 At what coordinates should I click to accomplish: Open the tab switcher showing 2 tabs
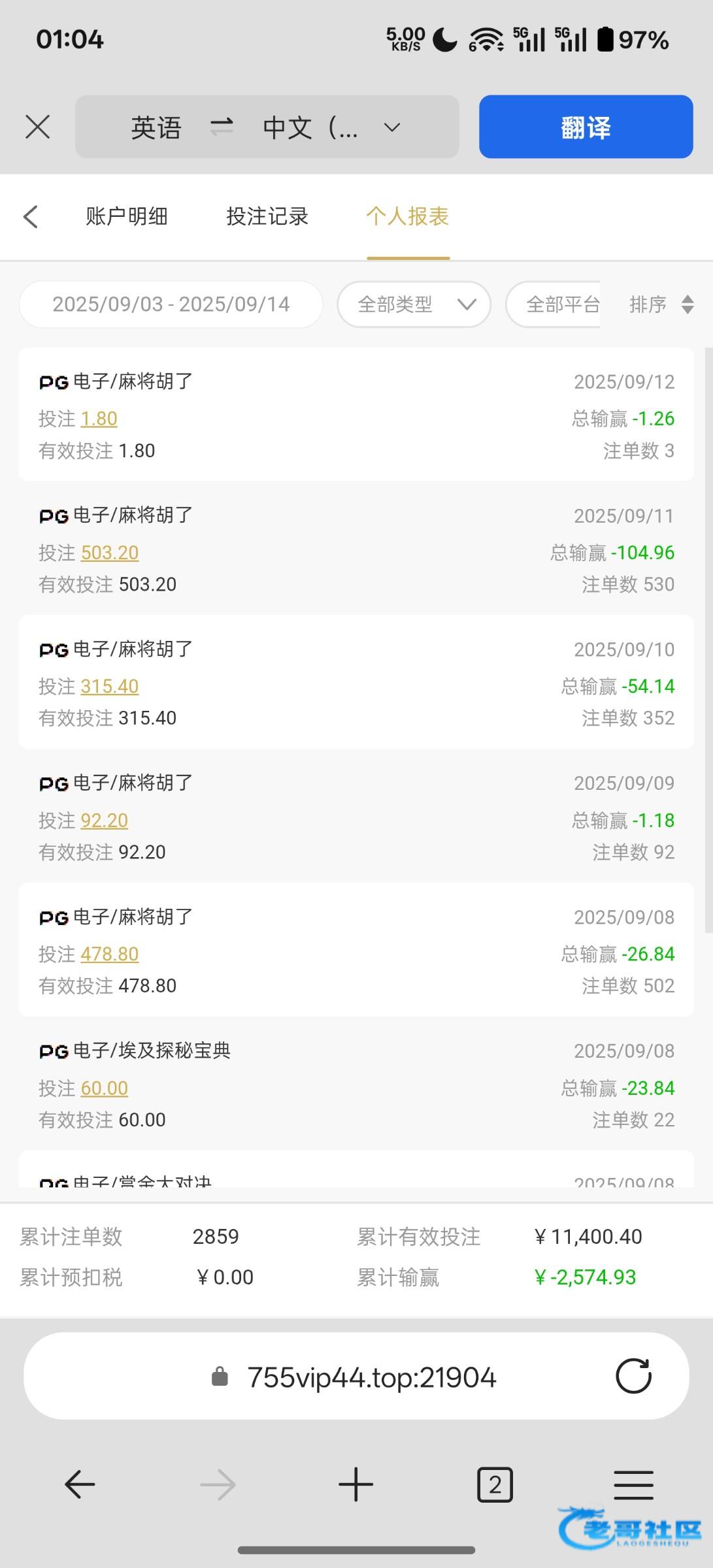click(495, 1484)
